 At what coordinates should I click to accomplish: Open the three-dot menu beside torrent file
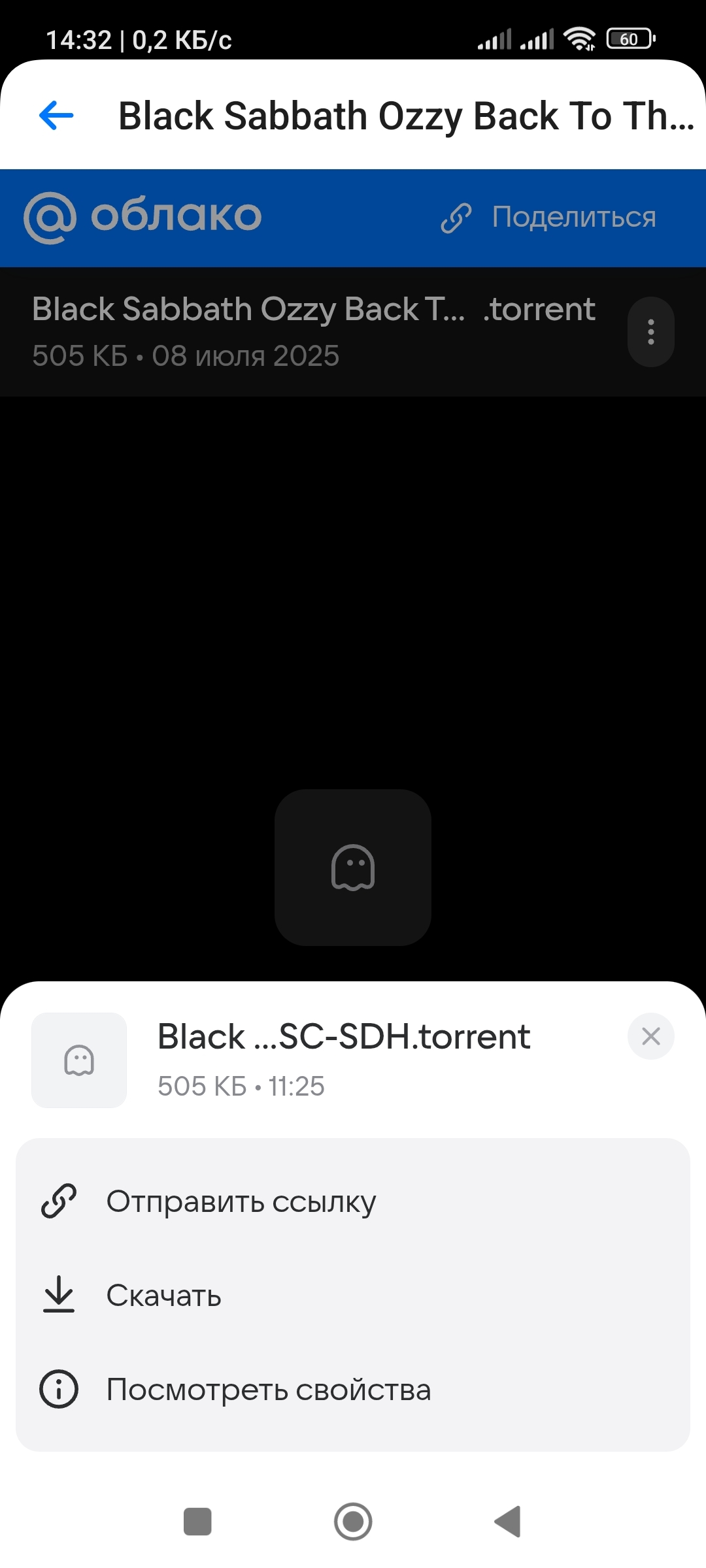pyautogui.click(x=650, y=332)
